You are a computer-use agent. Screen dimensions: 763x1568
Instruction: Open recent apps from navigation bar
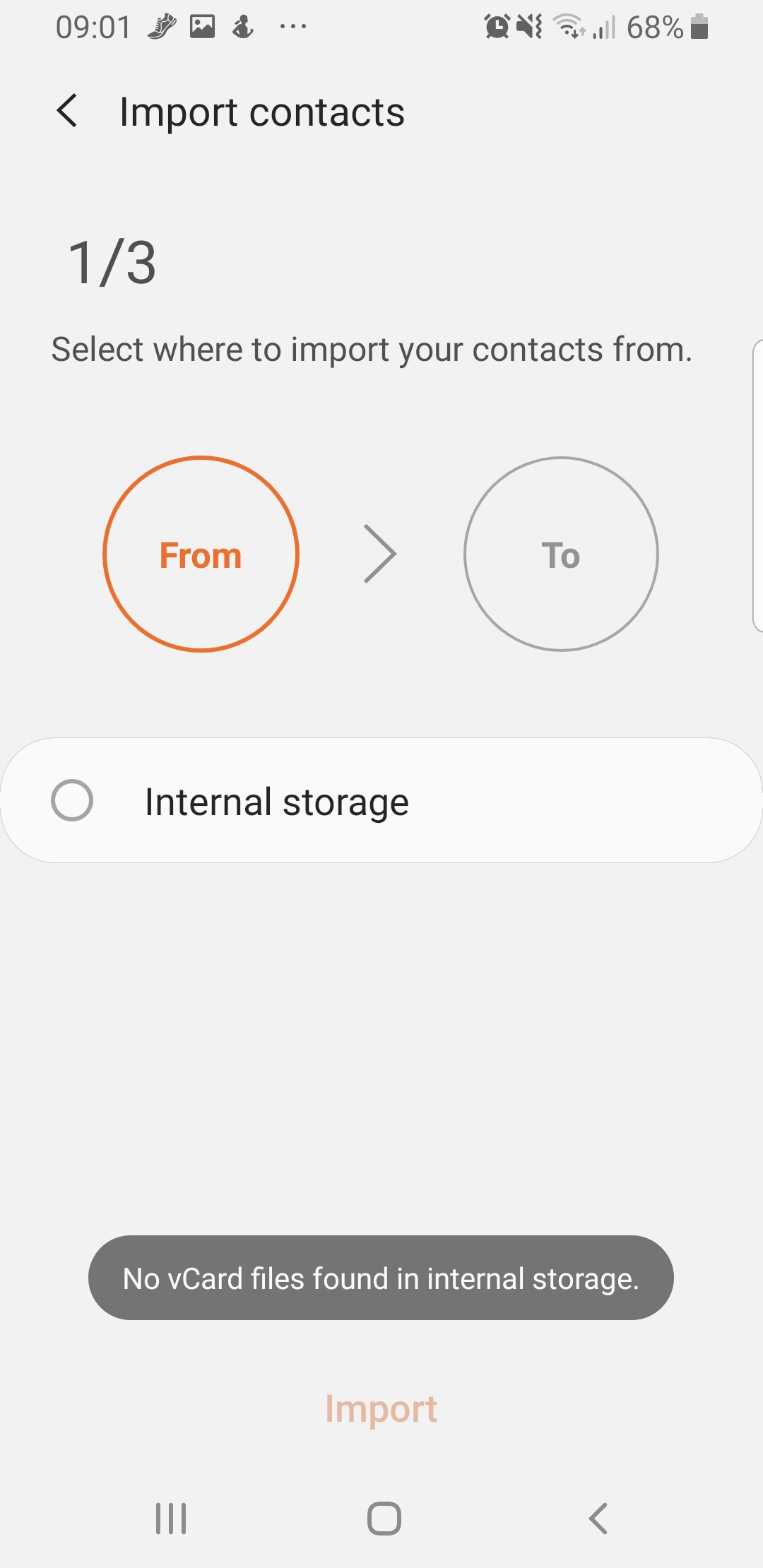171,1518
